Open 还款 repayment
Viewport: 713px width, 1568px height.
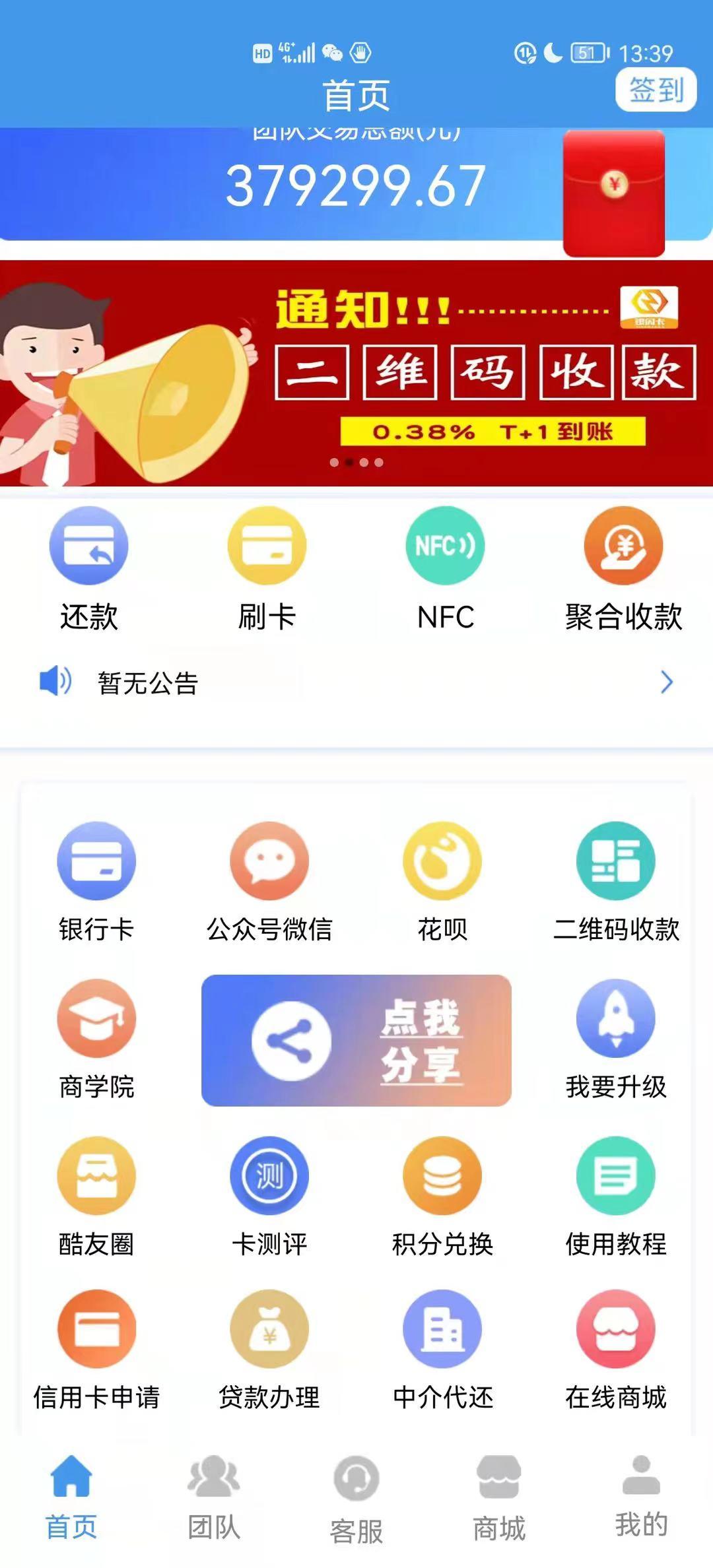point(88,568)
